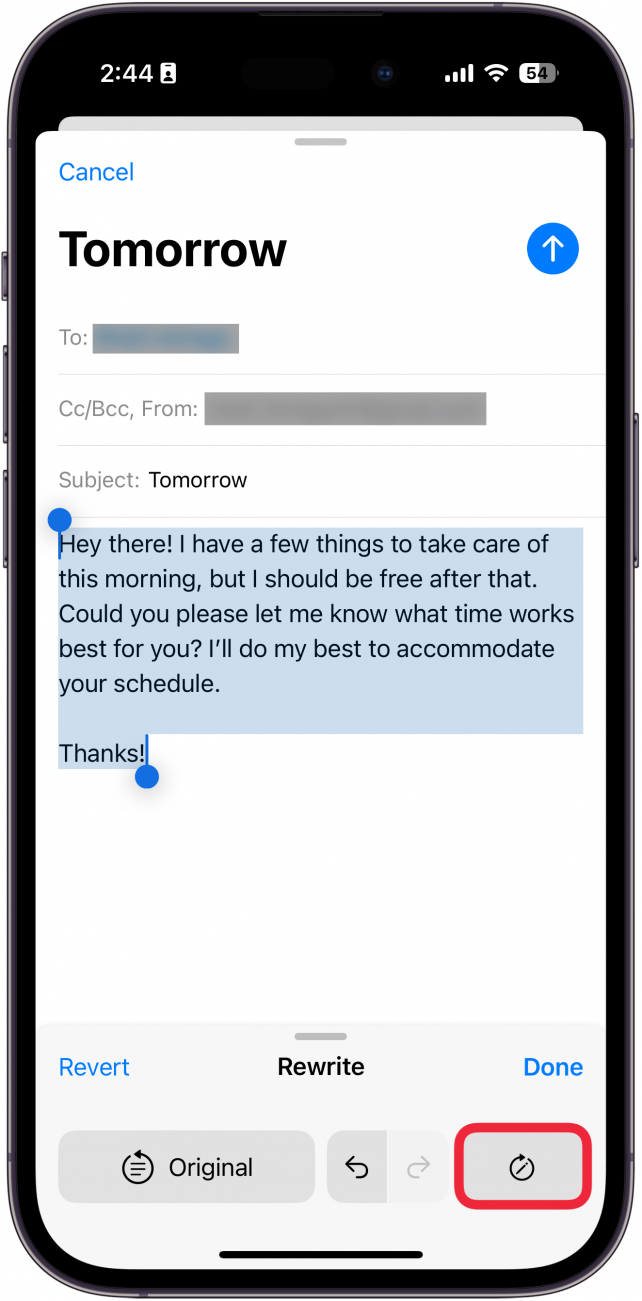Confirm rewrite with Done
The height and width of the screenshot is (1301, 642).
coord(552,1067)
